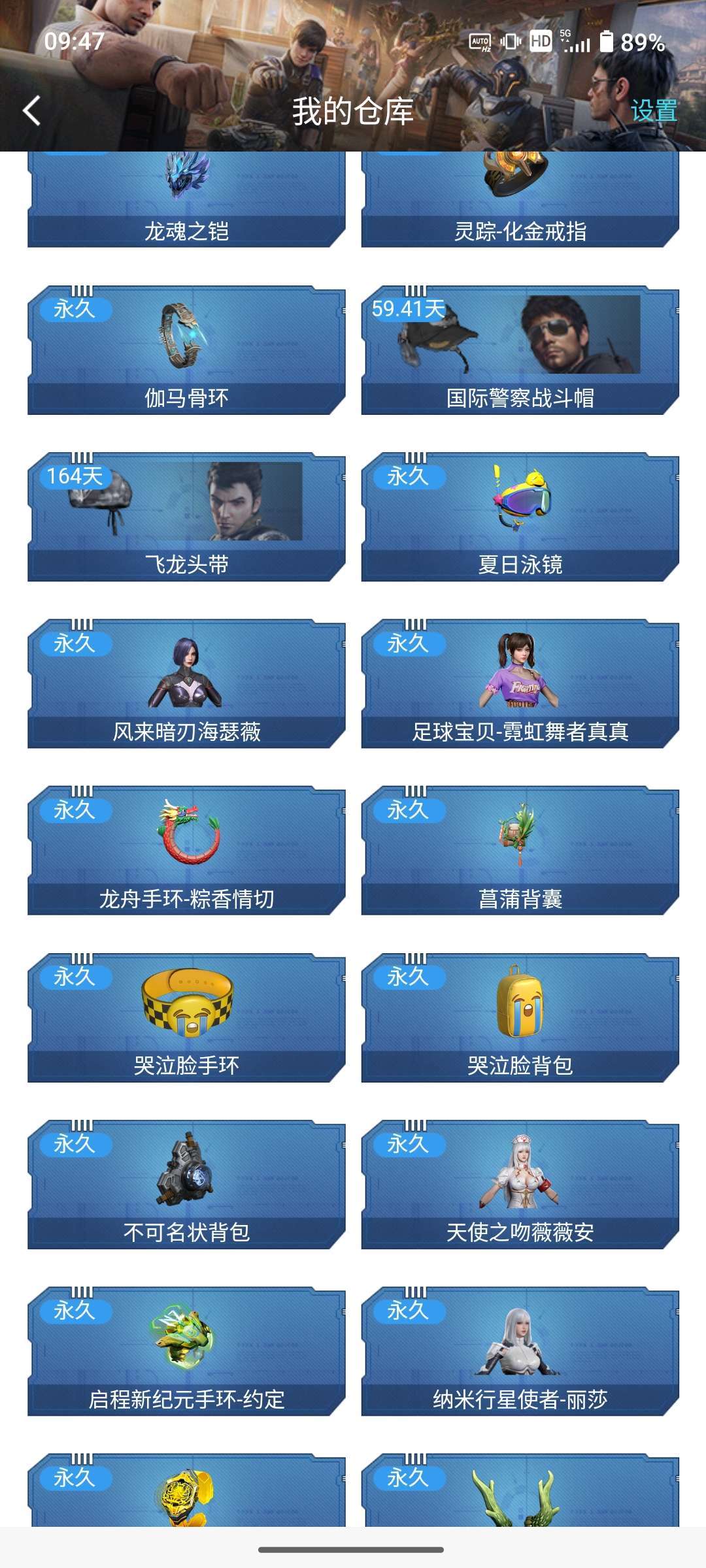Screen dimensions: 706x1568
Task: Select the 夏日泳镜 card
Action: 520,517
